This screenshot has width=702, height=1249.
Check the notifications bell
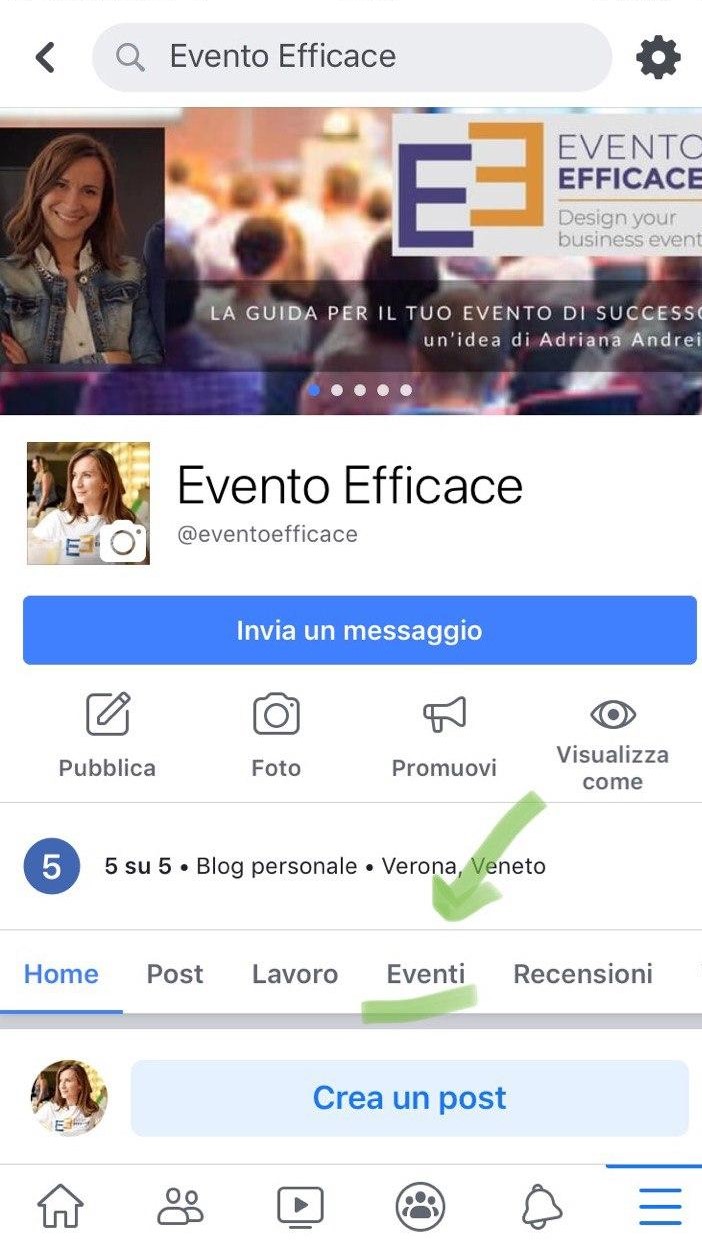[x=541, y=1206]
